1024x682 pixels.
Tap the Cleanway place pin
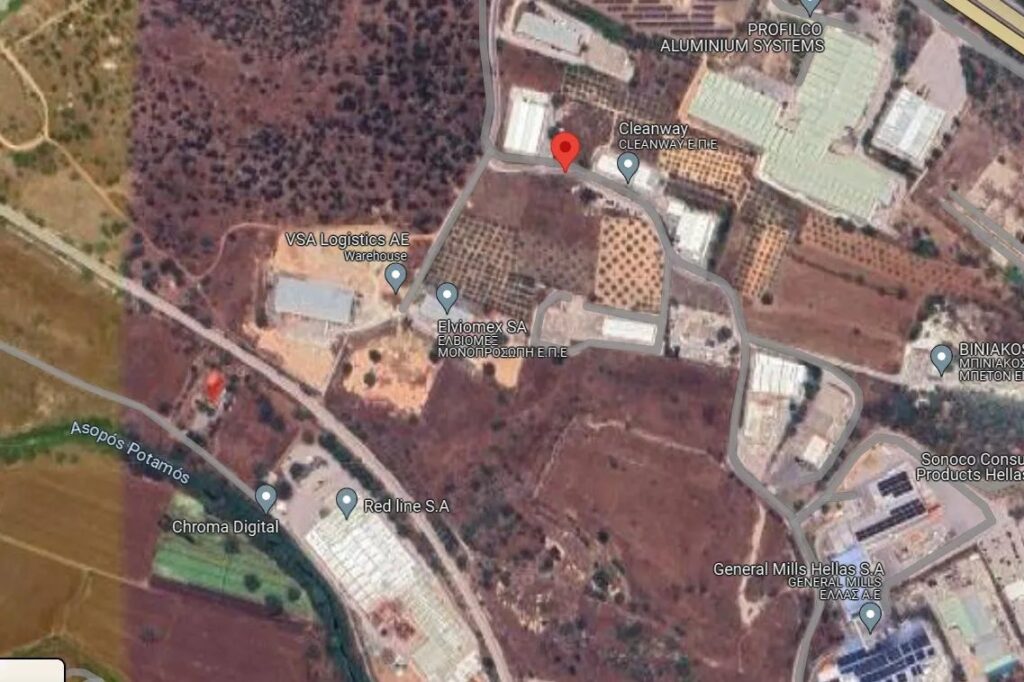628,165
